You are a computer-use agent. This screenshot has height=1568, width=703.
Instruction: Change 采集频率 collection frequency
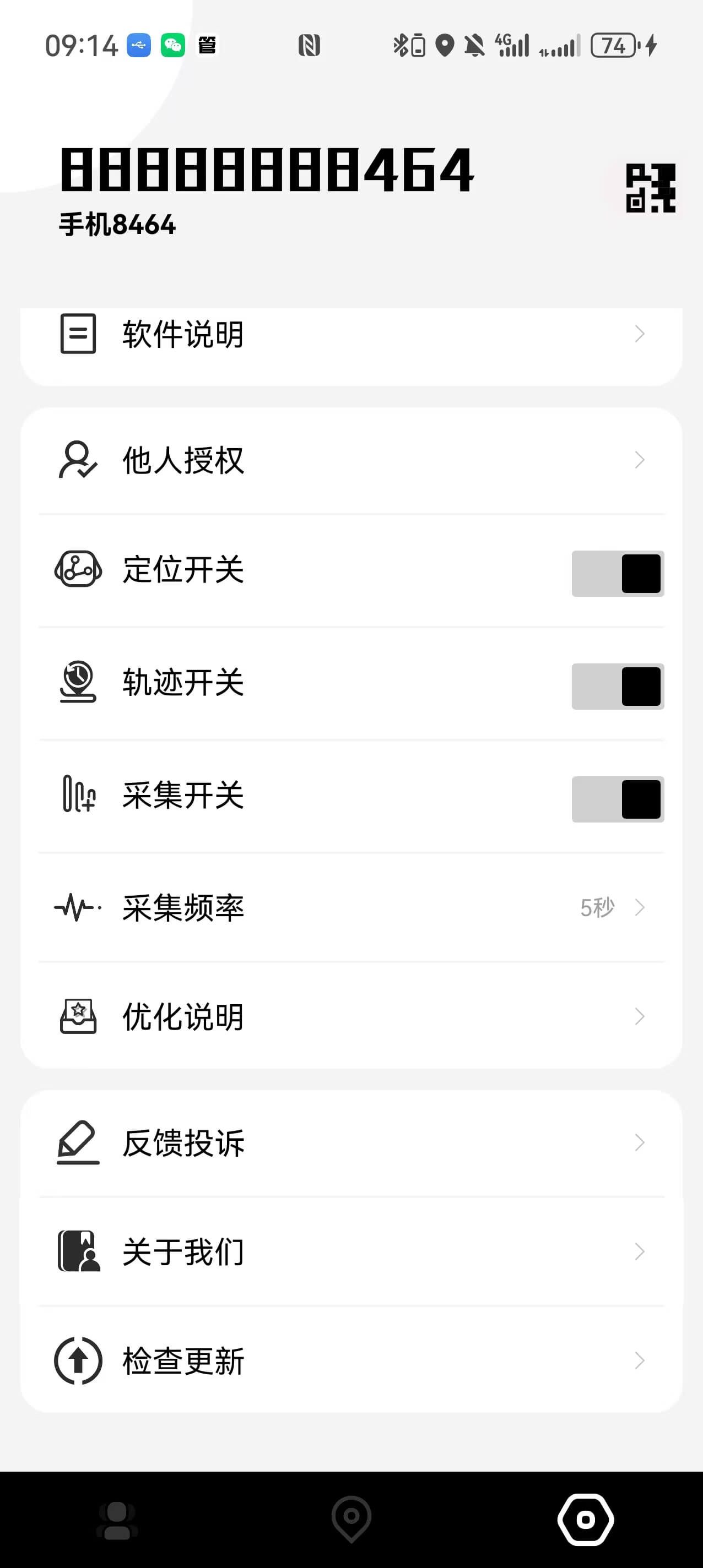coord(351,908)
